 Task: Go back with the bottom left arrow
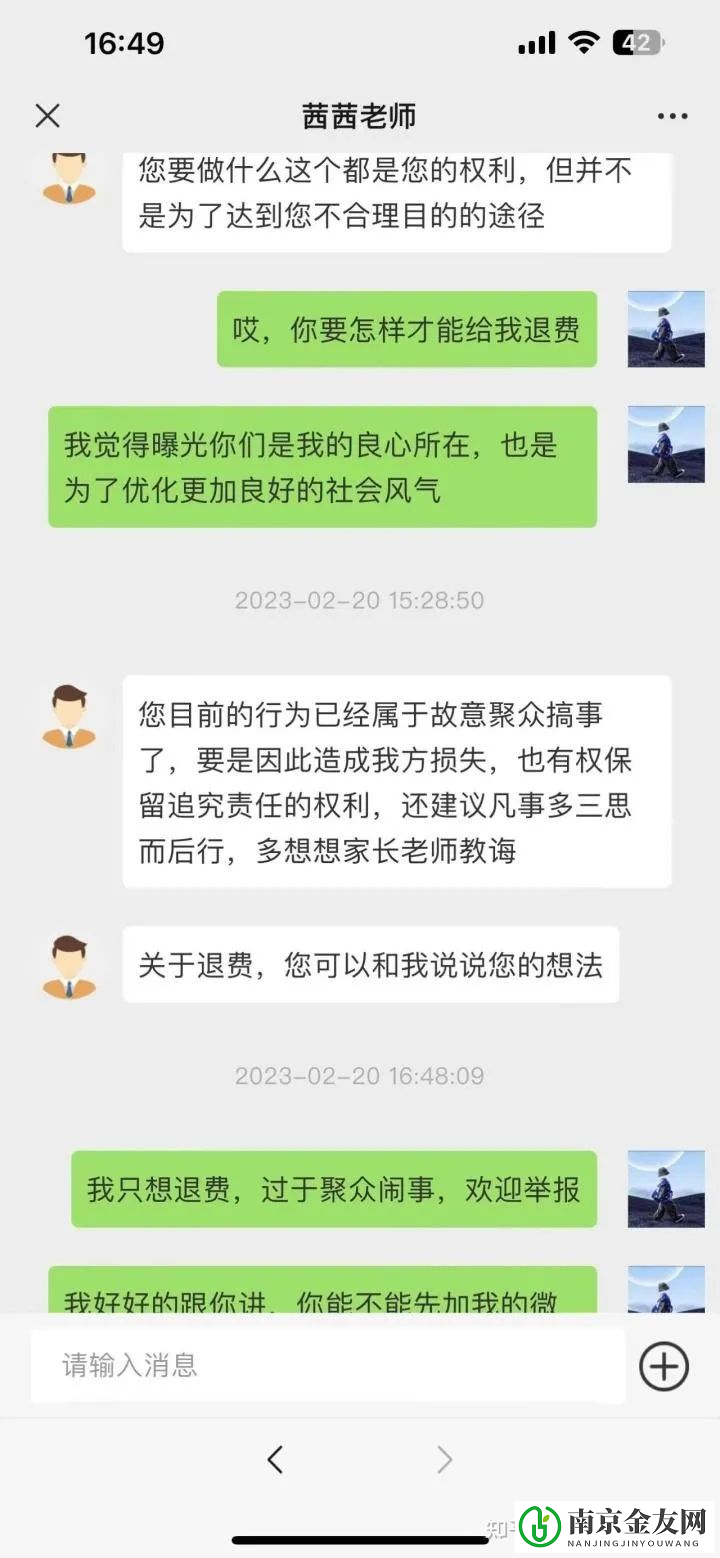[275, 1460]
